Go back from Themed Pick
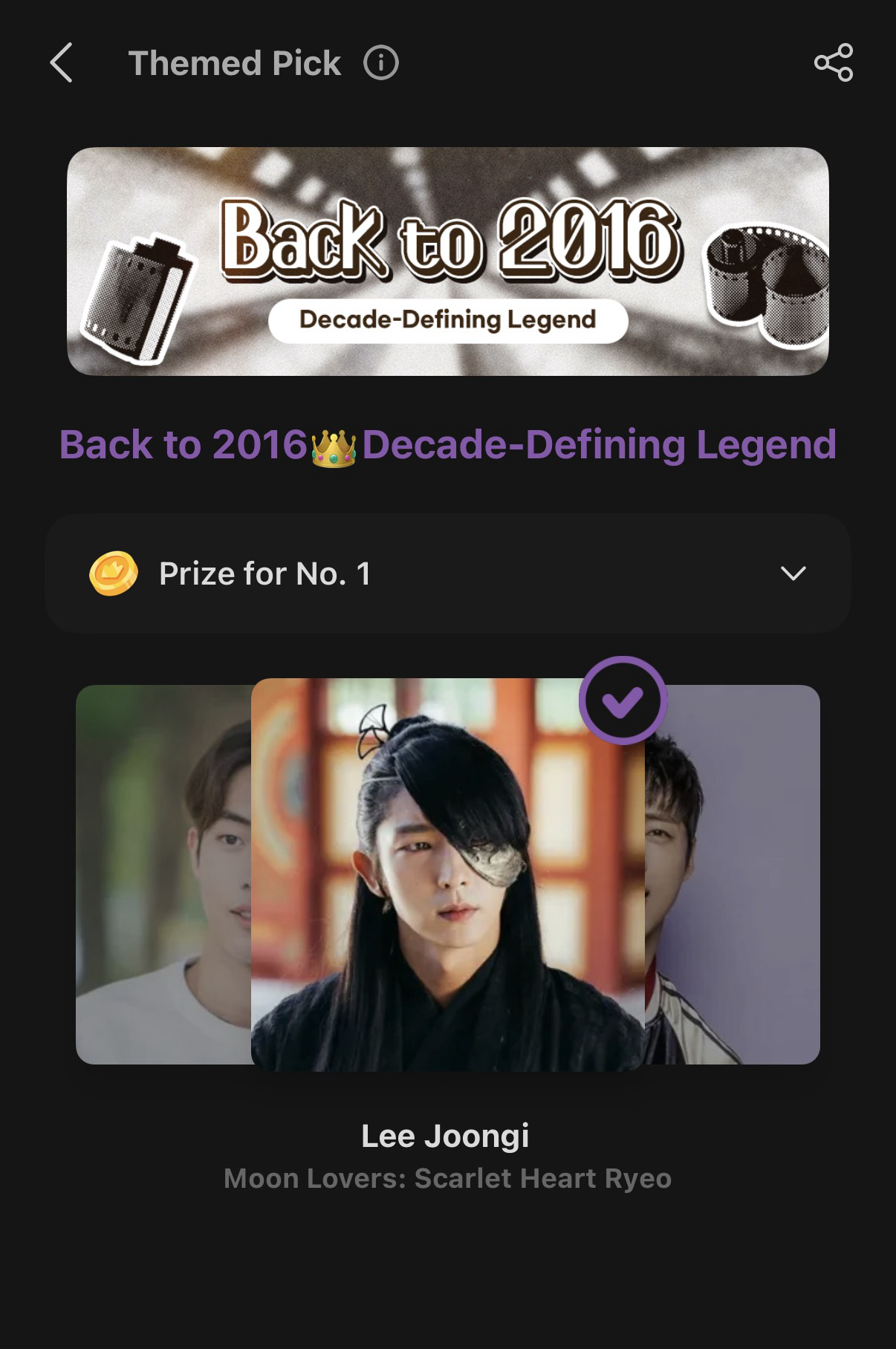Image resolution: width=896 pixels, height=1349 pixels. click(x=62, y=62)
